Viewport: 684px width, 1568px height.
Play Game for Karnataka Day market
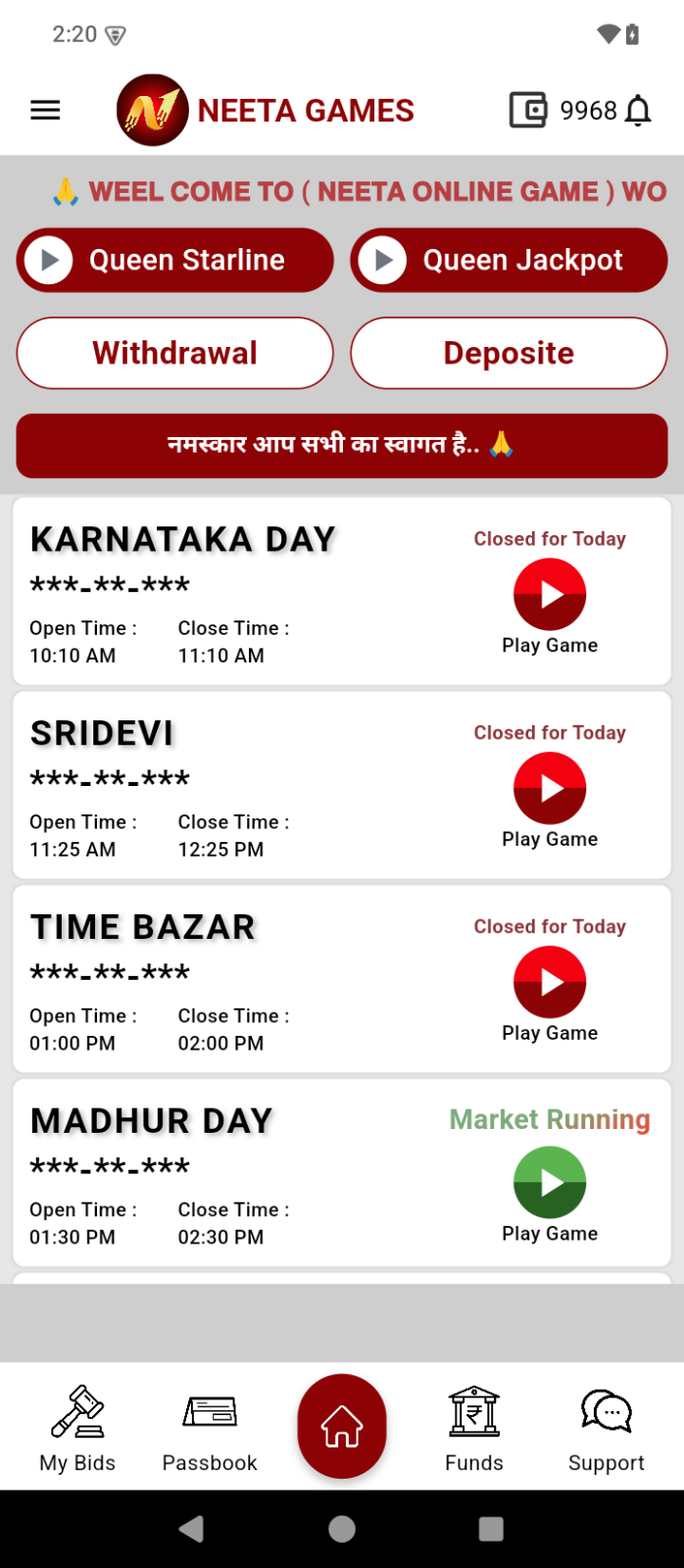pos(550,595)
